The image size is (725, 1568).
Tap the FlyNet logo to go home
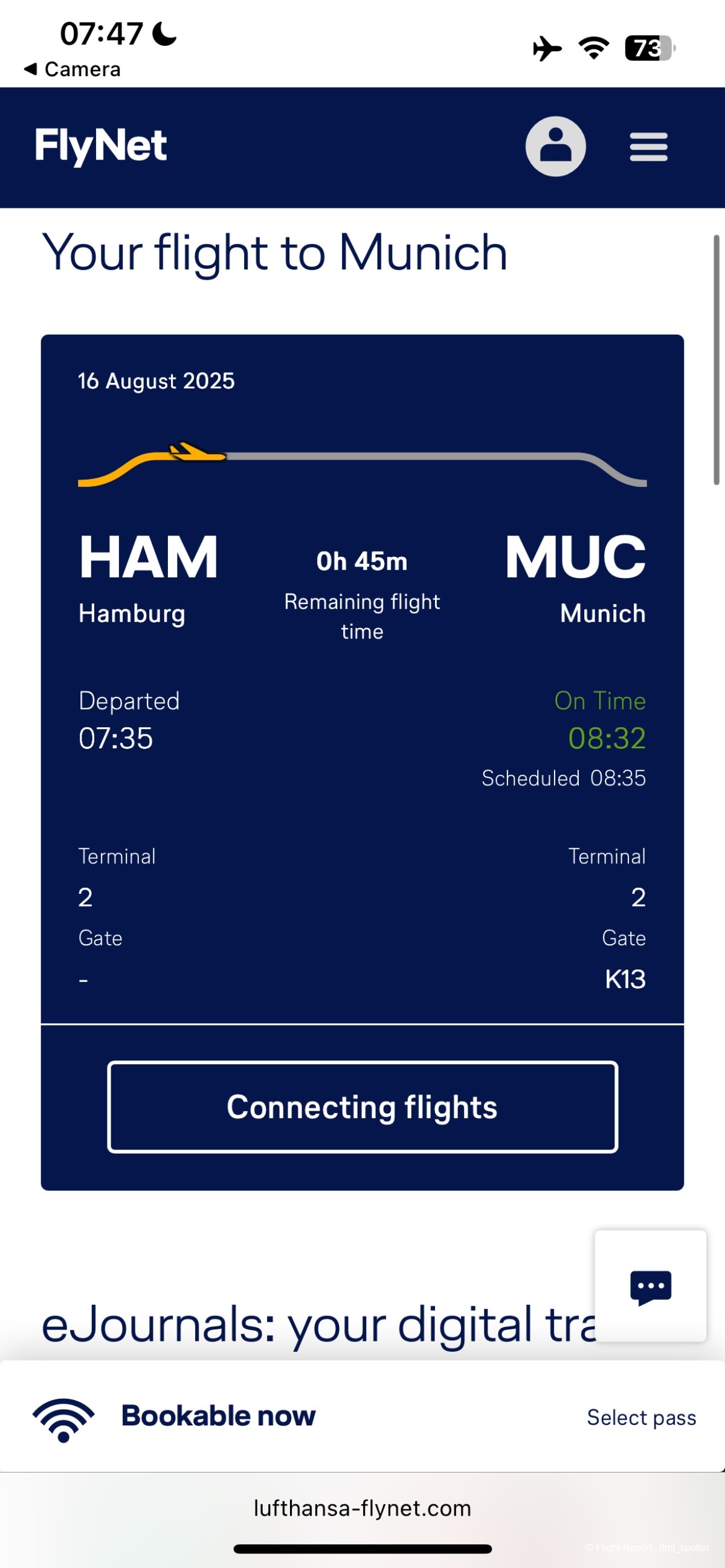(101, 146)
